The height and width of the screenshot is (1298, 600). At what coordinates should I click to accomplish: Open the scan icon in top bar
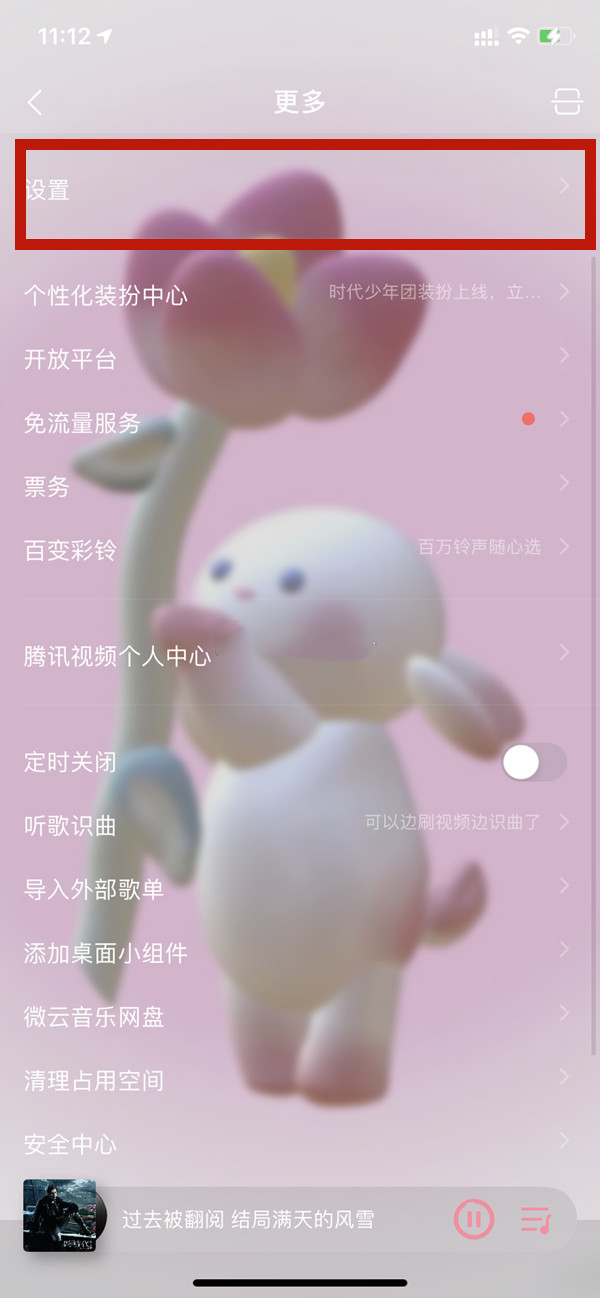tap(566, 102)
